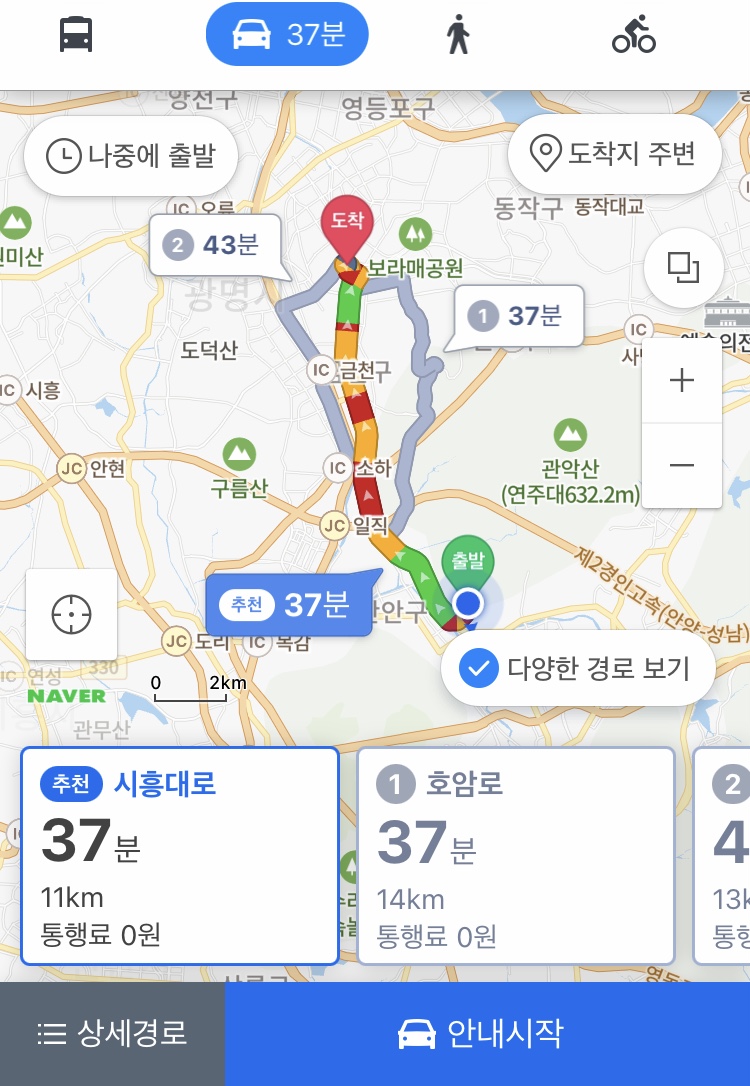
Task: Tap the route 1 37분 map label
Action: (x=517, y=317)
